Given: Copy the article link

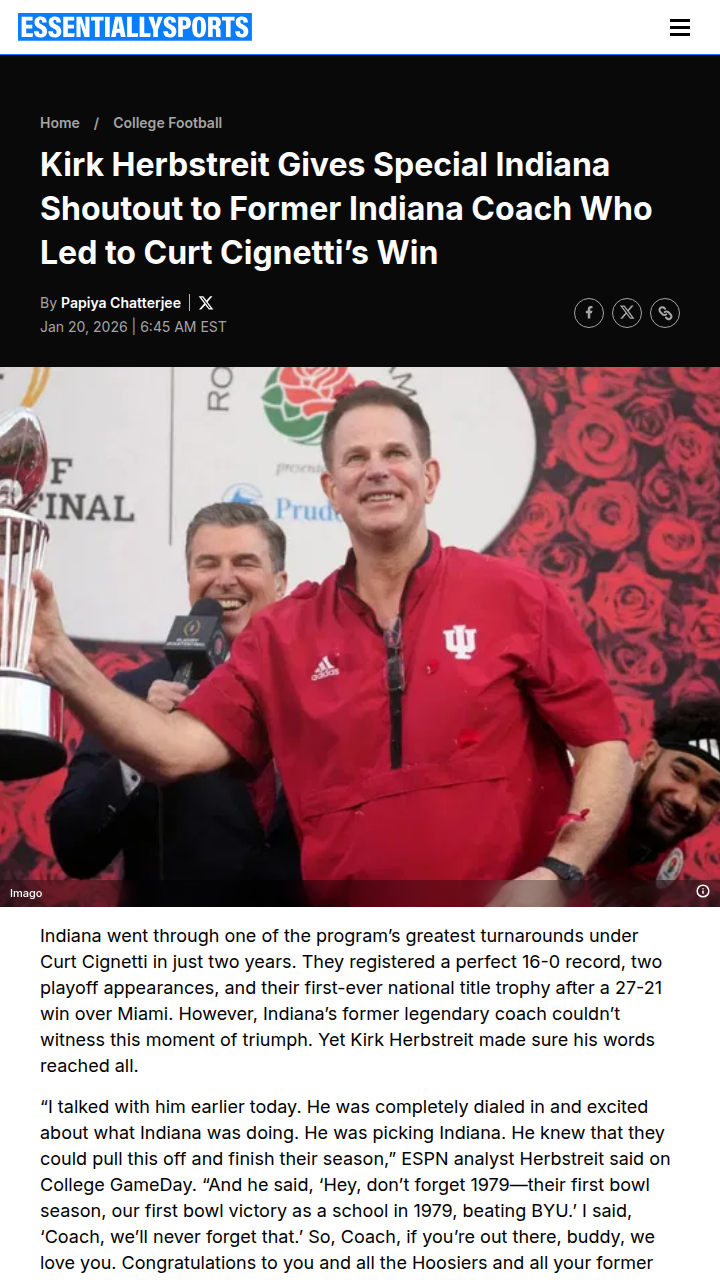Looking at the screenshot, I should tap(665, 313).
